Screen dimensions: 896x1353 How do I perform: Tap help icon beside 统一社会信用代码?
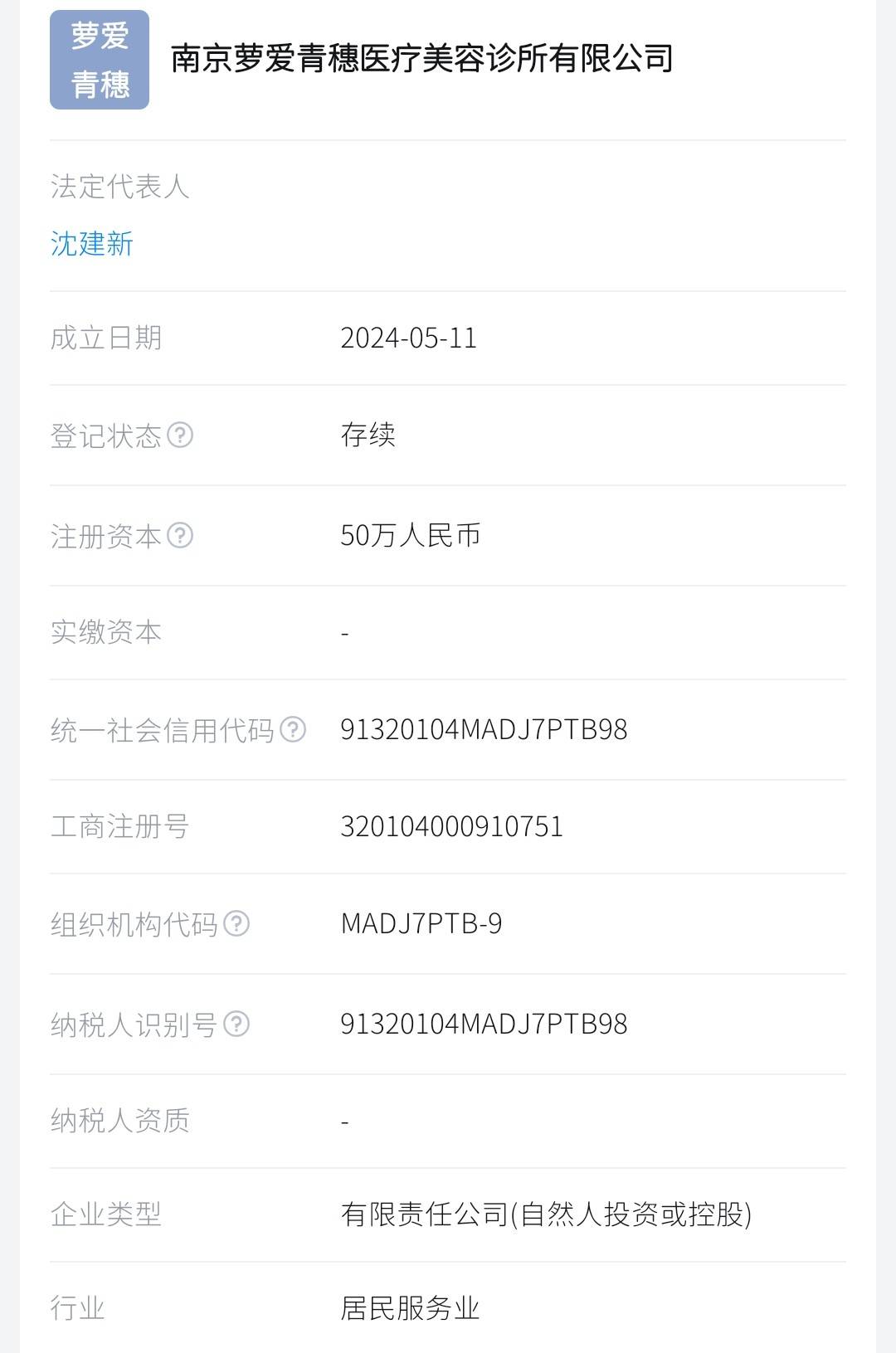[293, 729]
